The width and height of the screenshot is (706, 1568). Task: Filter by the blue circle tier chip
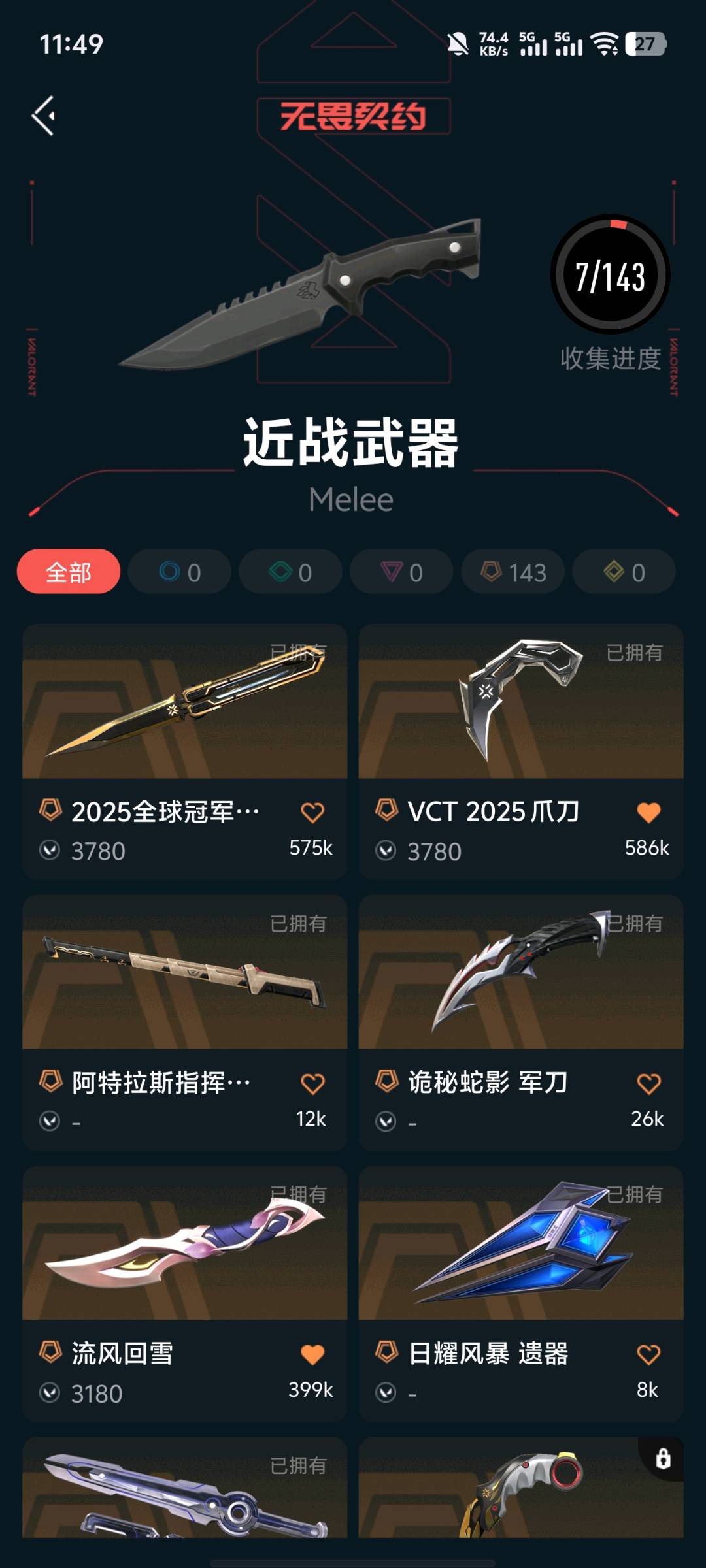click(179, 572)
